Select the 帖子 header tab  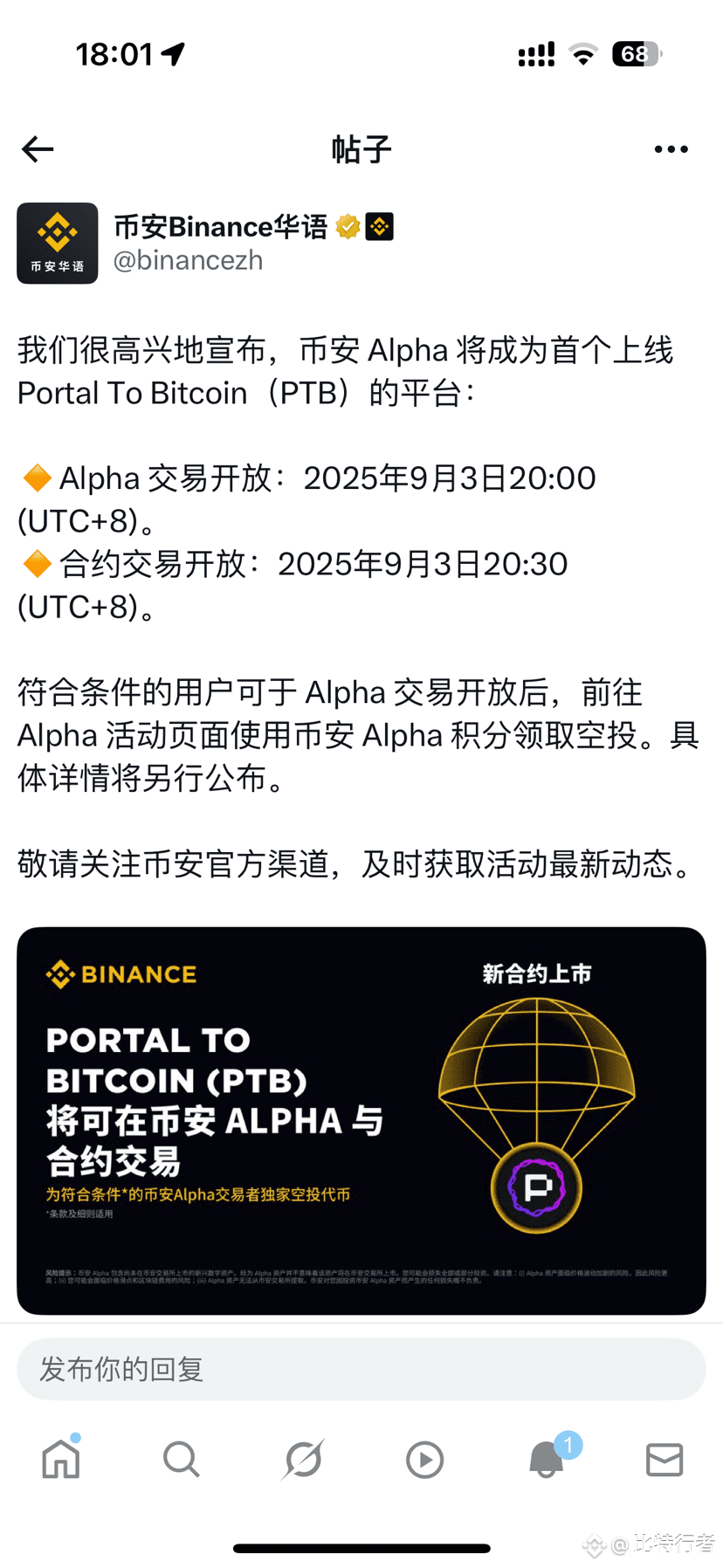[361, 148]
